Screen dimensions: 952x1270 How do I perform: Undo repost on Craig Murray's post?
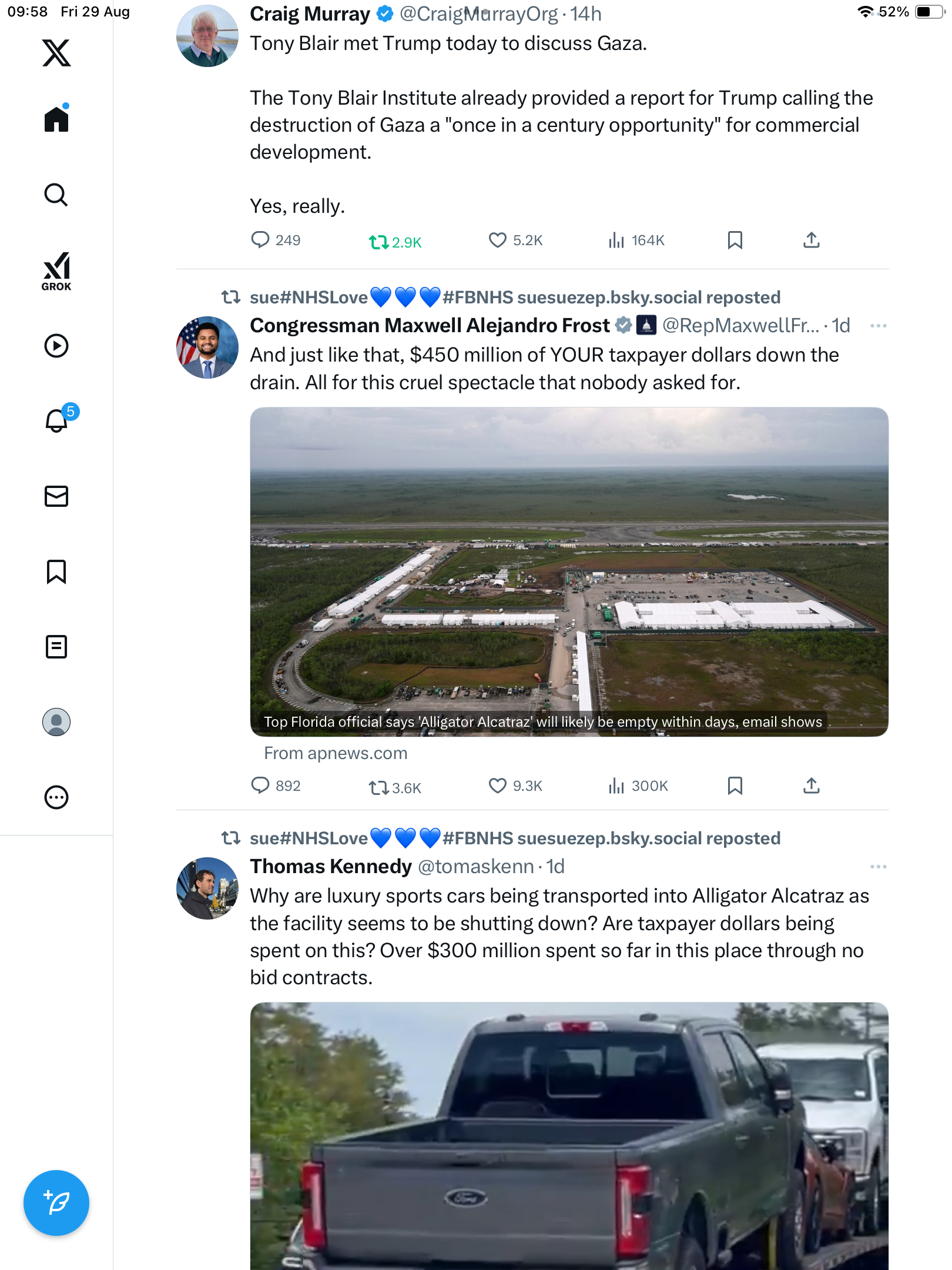point(379,242)
